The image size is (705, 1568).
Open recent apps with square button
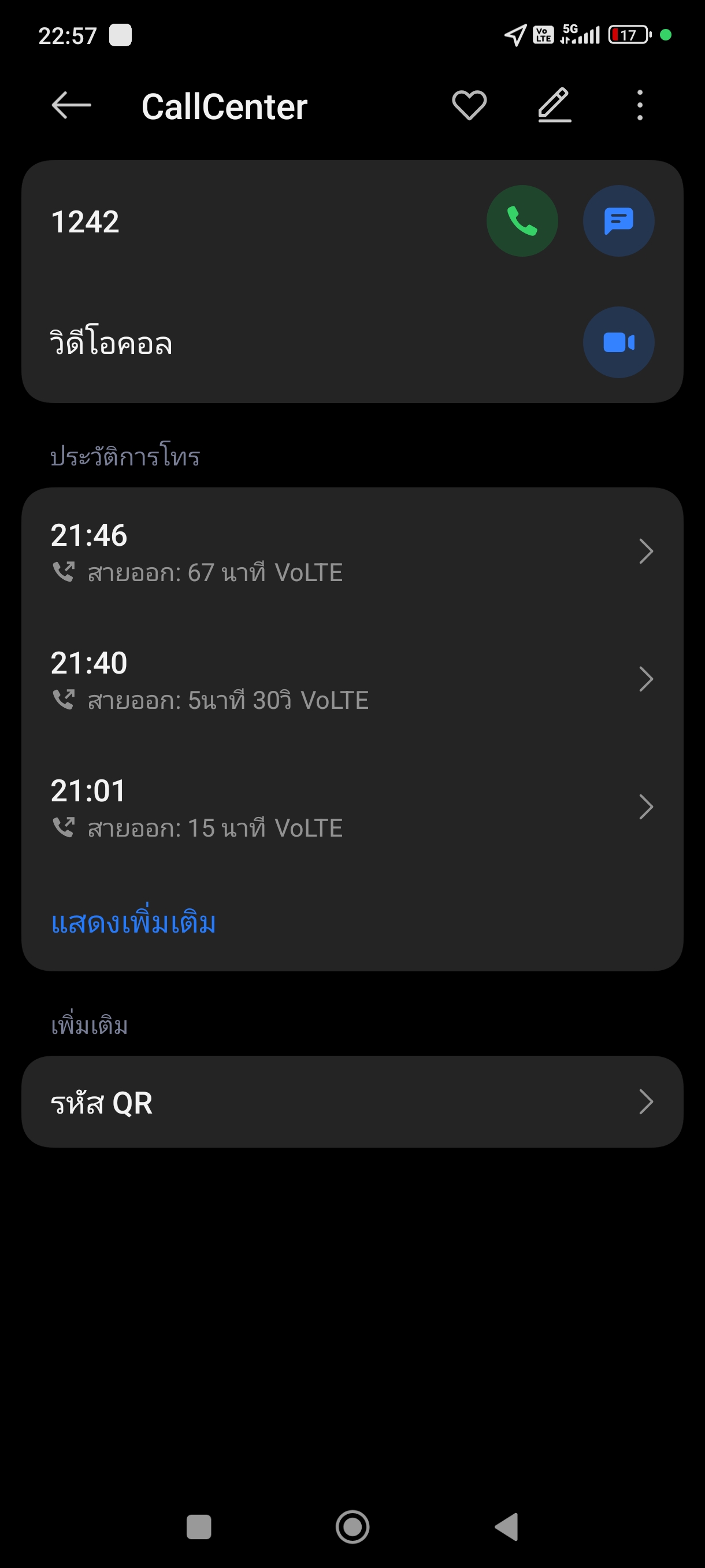coord(198,1526)
